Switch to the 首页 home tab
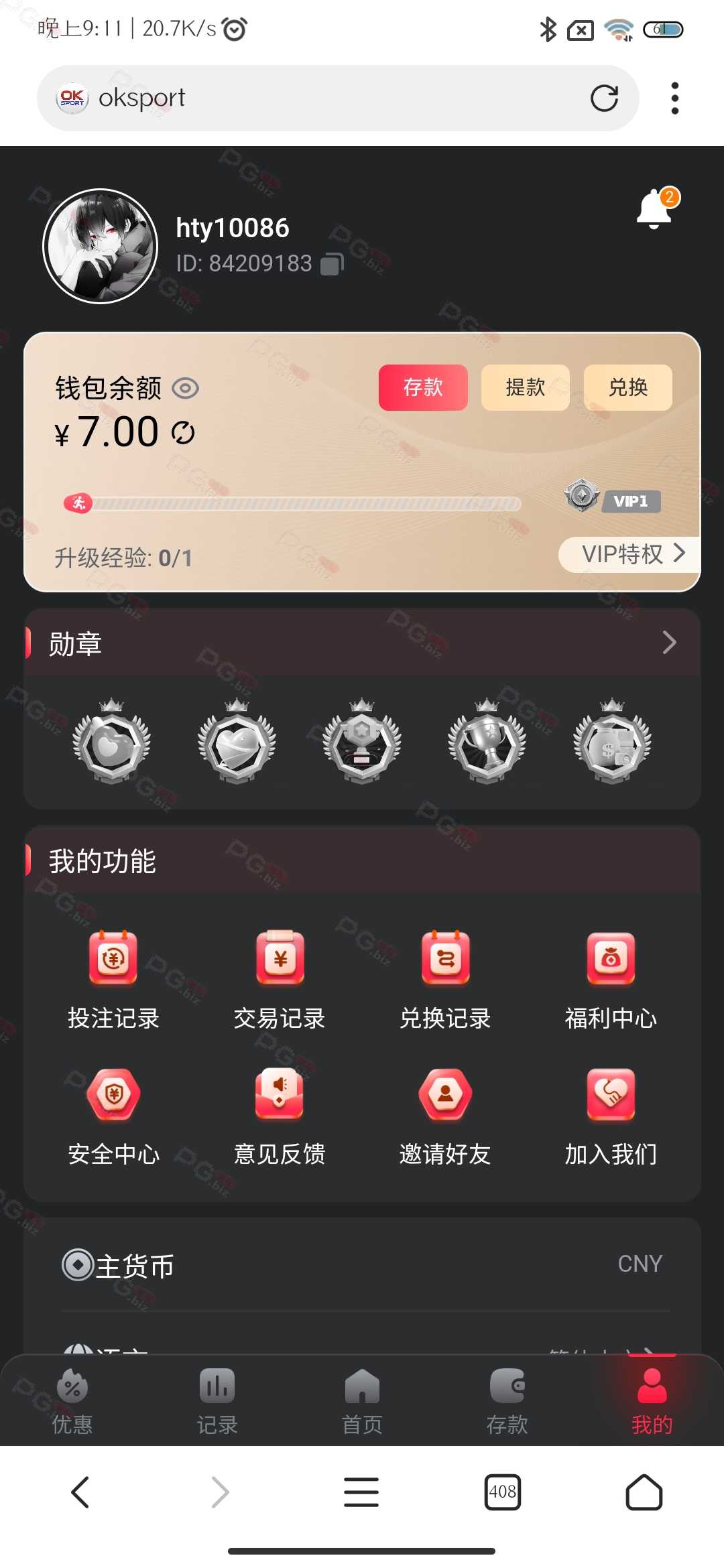Screen dimensions: 724x1568 pyautogui.click(x=362, y=1401)
